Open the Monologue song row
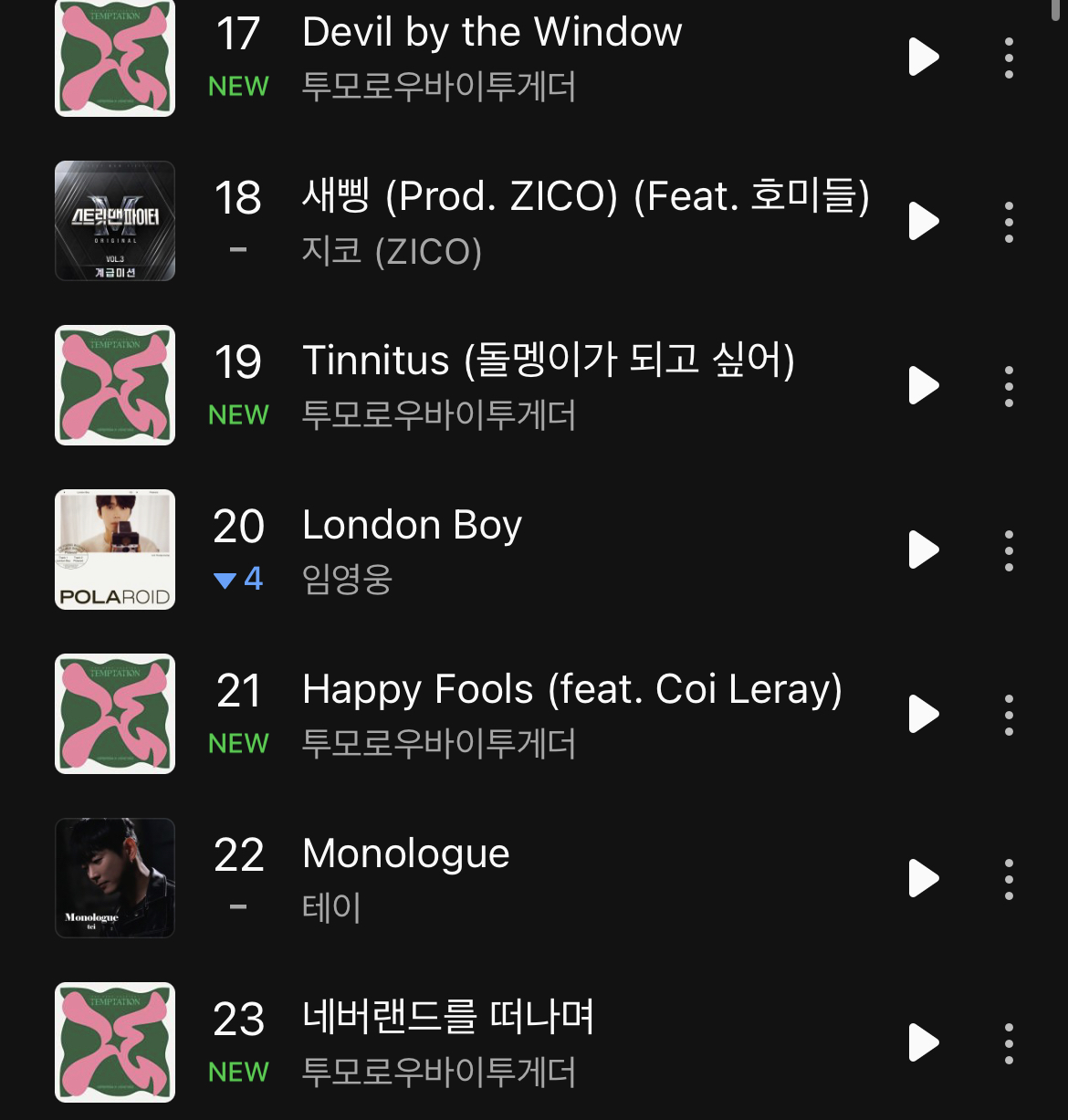This screenshot has height=1120, width=1068. coord(406,855)
